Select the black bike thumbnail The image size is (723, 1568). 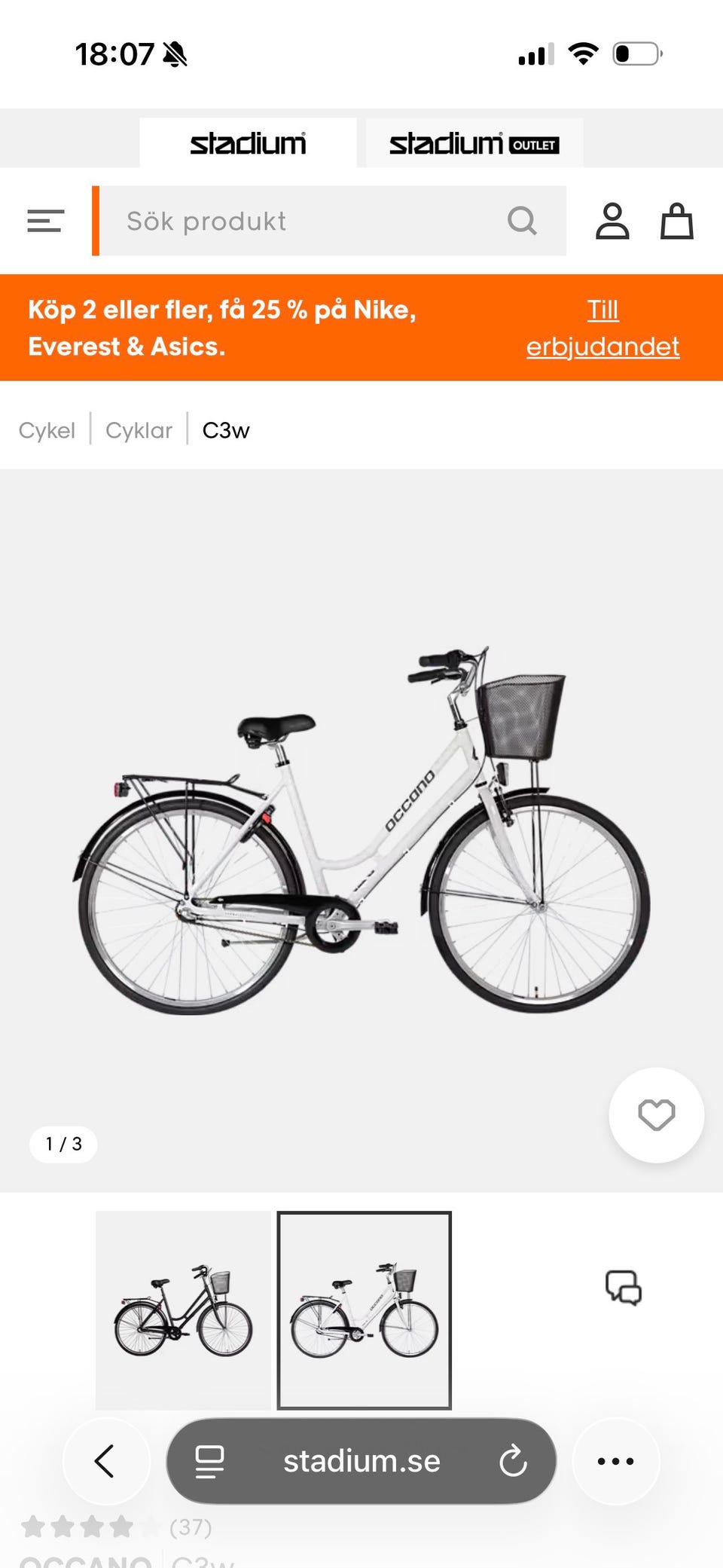[x=183, y=1310]
